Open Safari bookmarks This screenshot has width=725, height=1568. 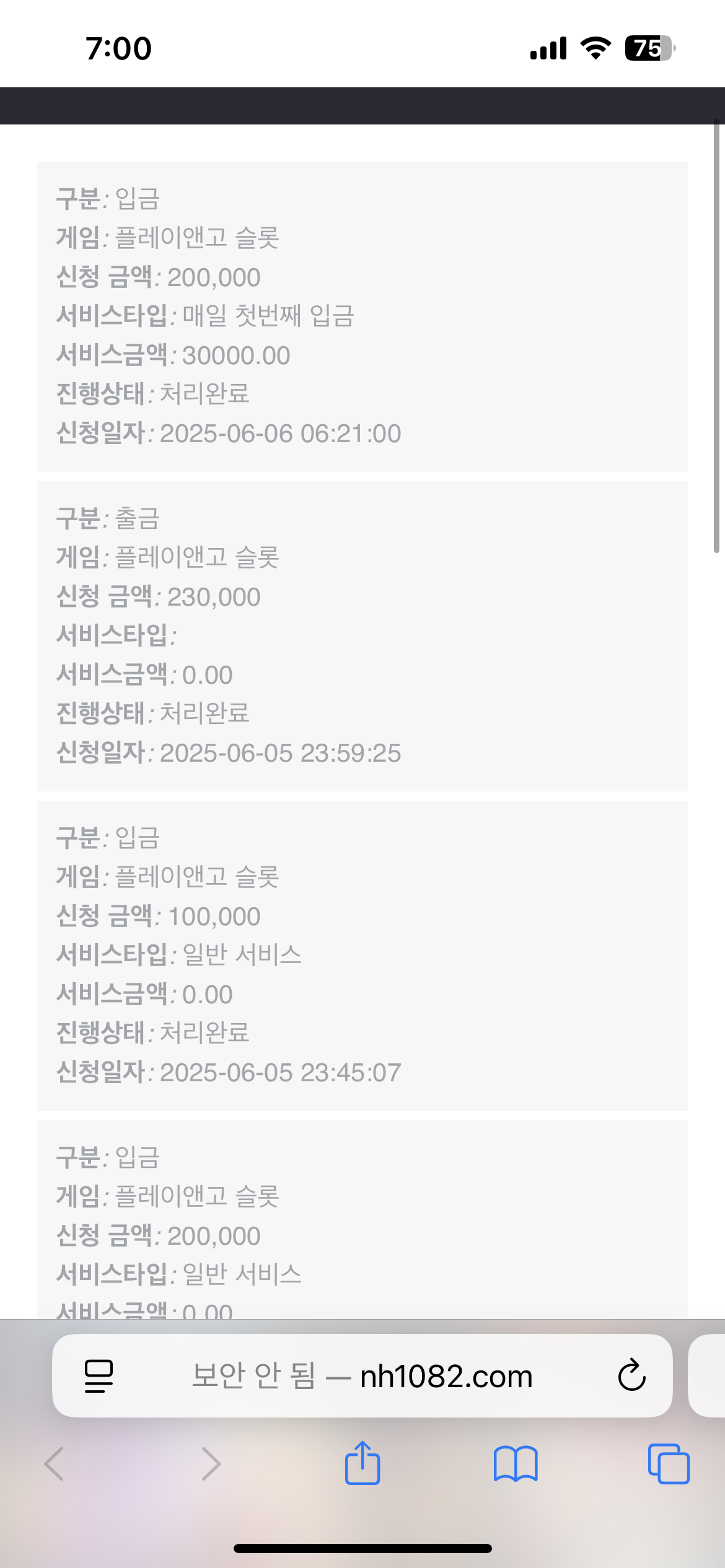(x=516, y=1464)
